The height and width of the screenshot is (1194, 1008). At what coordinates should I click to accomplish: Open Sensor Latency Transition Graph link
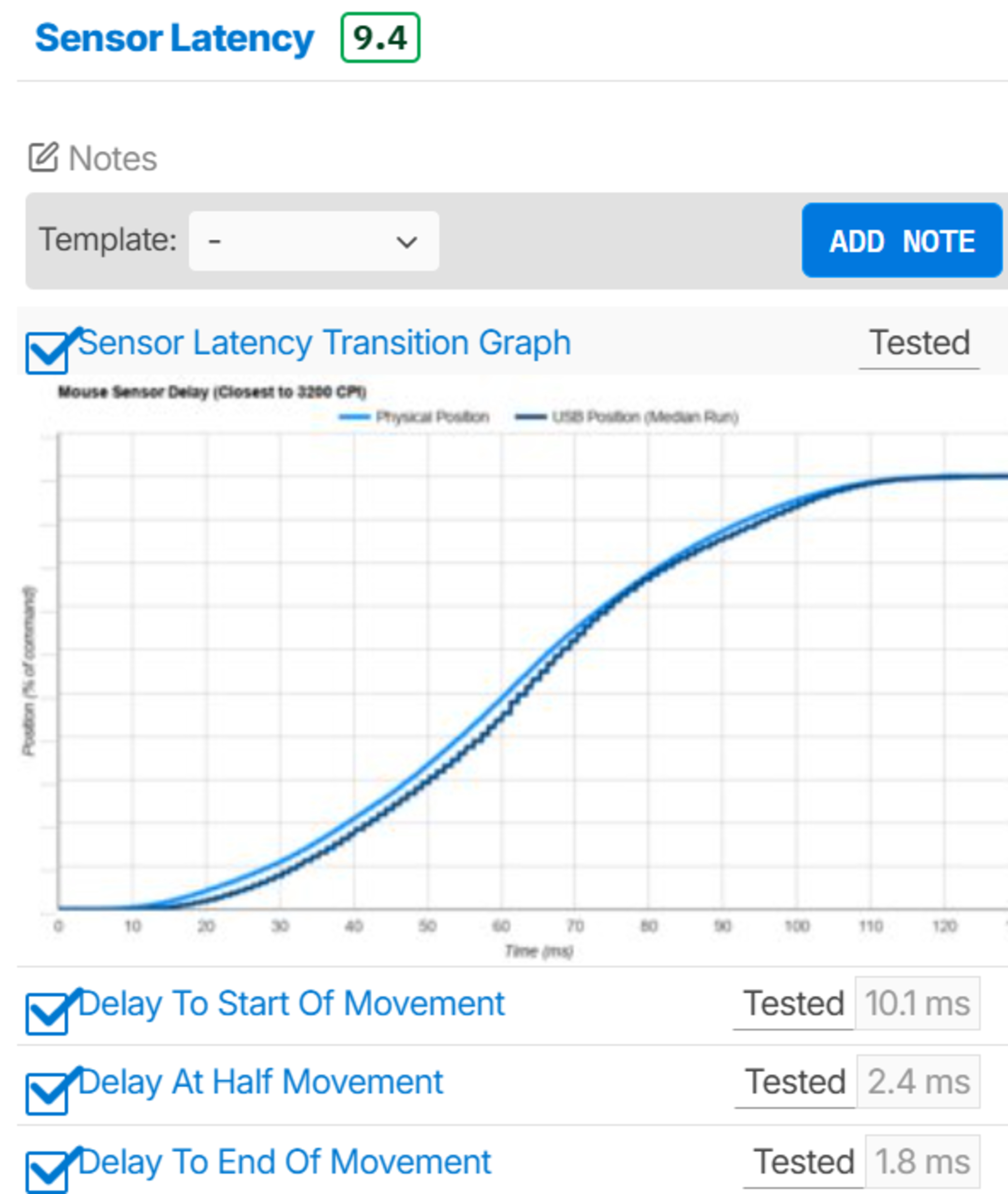click(x=324, y=343)
